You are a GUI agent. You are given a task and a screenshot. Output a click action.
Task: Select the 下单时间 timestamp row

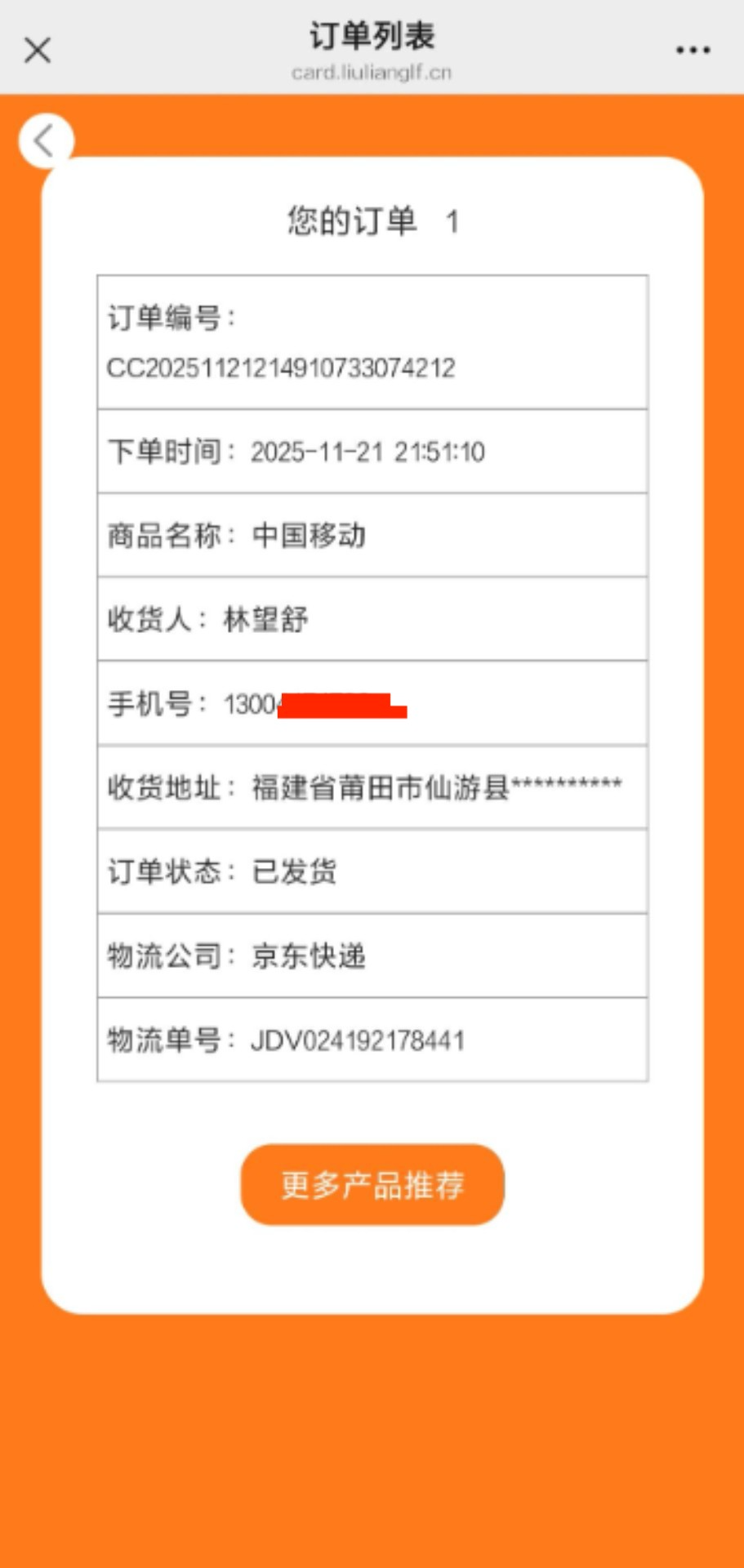click(372, 451)
